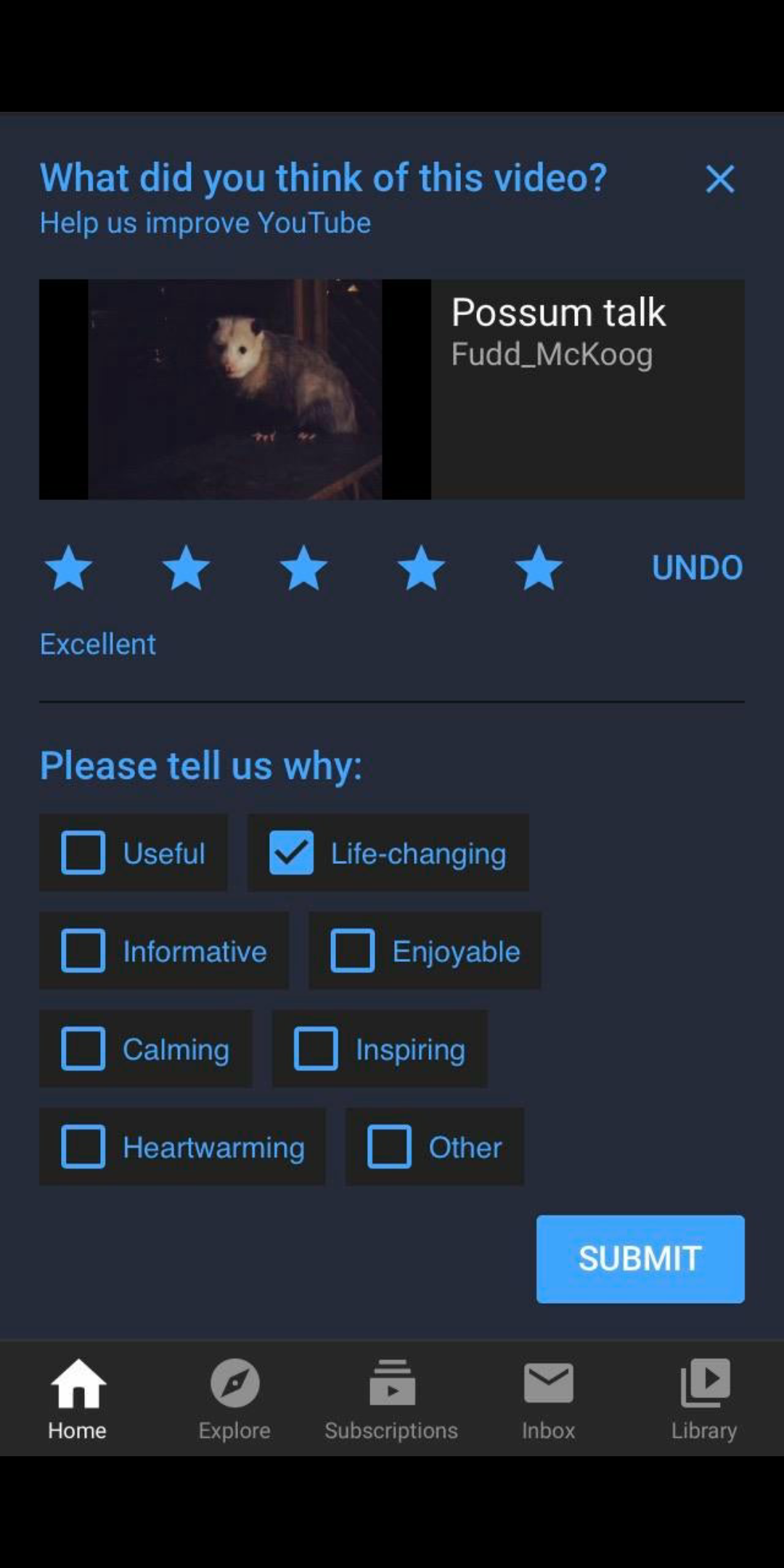The height and width of the screenshot is (1568, 784).
Task: Undo the star rating
Action: [x=697, y=568]
